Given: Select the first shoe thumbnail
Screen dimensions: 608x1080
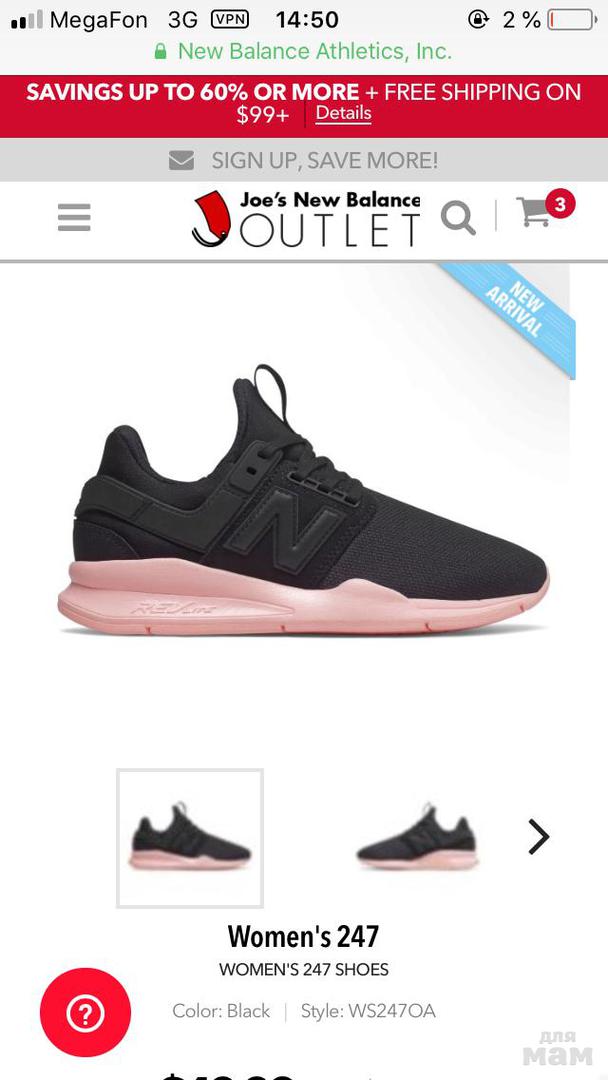Looking at the screenshot, I should (190, 838).
